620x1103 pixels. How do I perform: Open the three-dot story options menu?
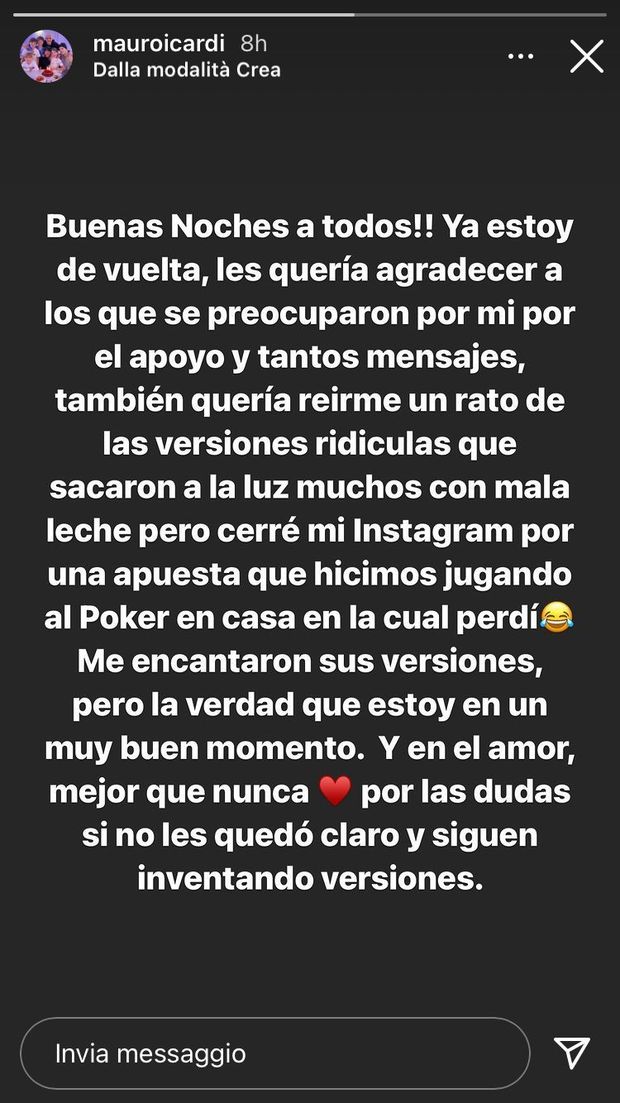point(521,56)
